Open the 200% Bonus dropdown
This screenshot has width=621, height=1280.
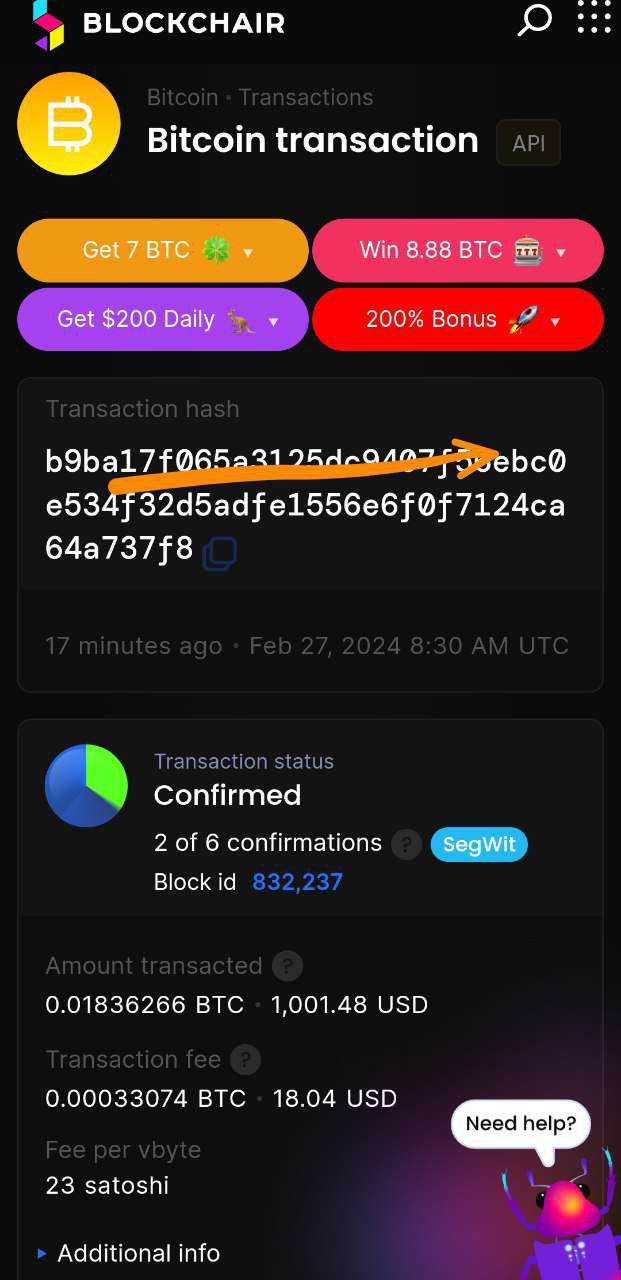458,320
